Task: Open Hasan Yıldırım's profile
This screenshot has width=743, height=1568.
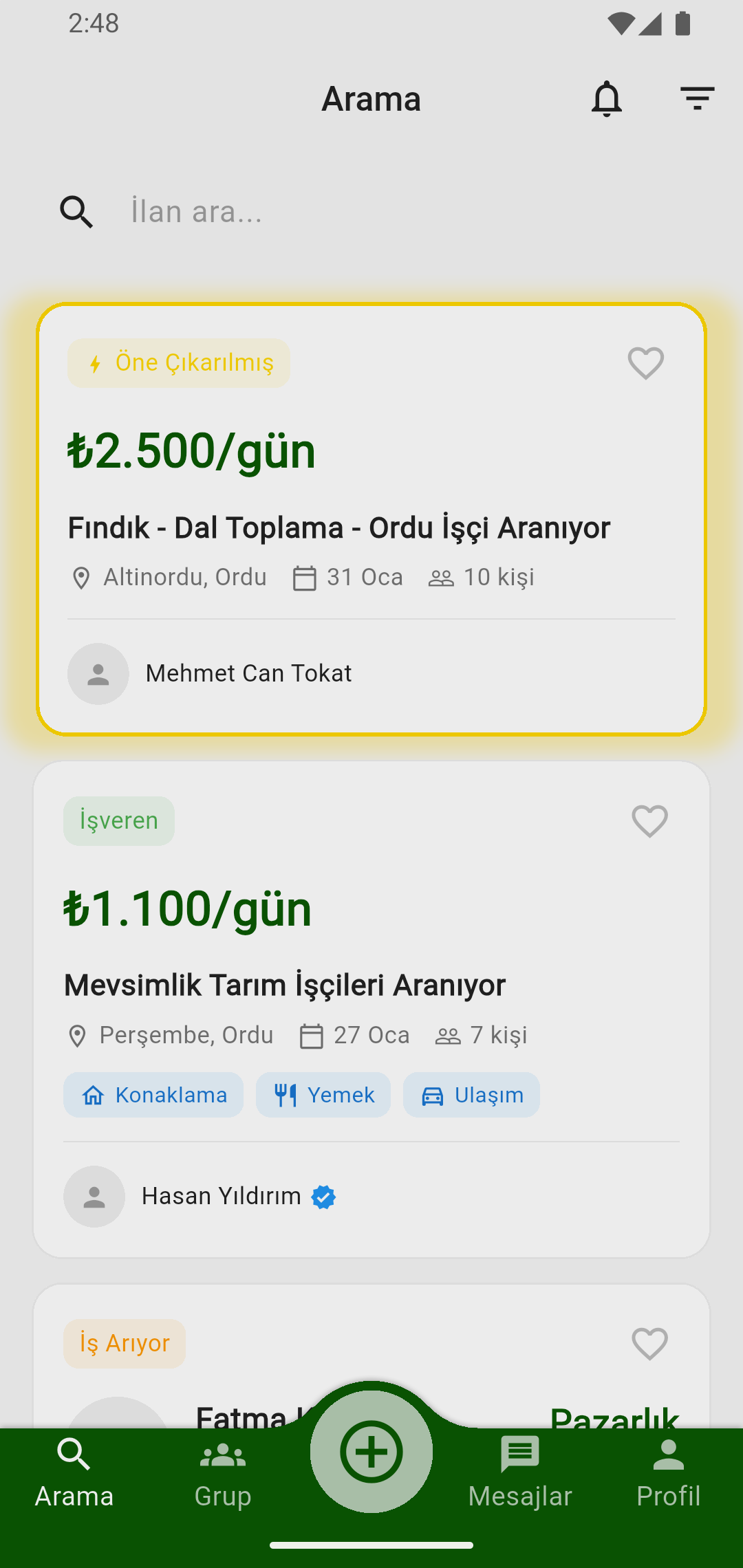Action: pyautogui.click(x=220, y=1196)
